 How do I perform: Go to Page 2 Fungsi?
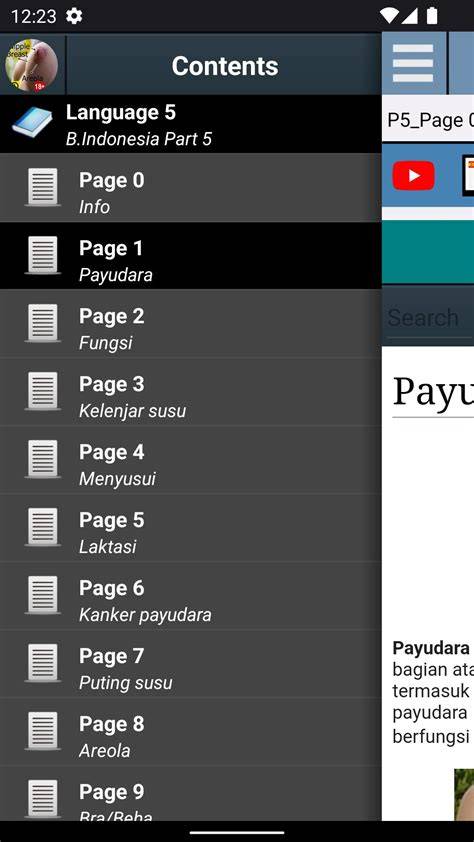coord(191,324)
